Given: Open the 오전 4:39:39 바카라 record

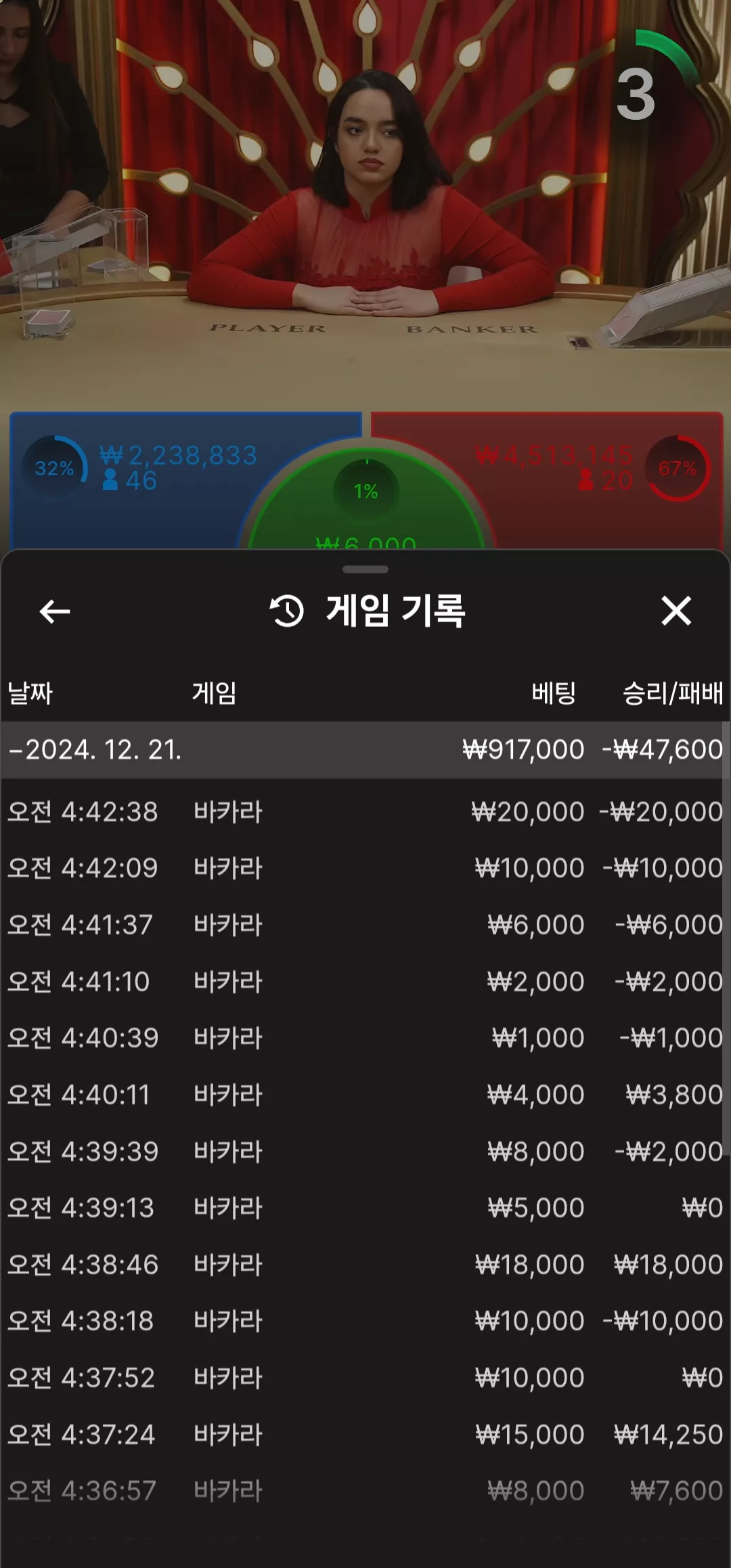Looking at the screenshot, I should (365, 1151).
